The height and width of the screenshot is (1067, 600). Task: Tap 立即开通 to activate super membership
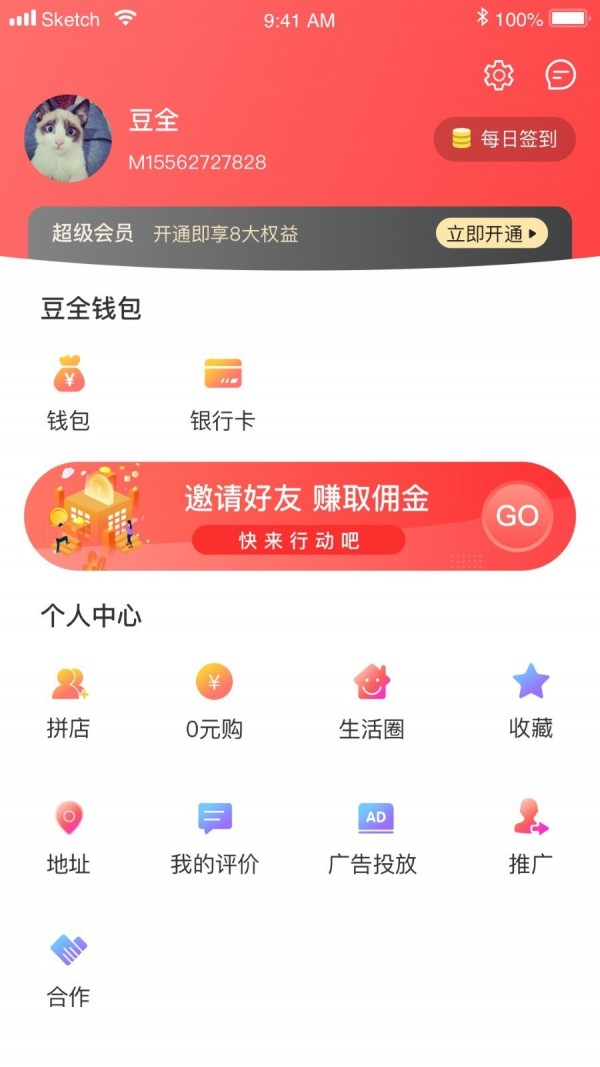[x=491, y=234]
